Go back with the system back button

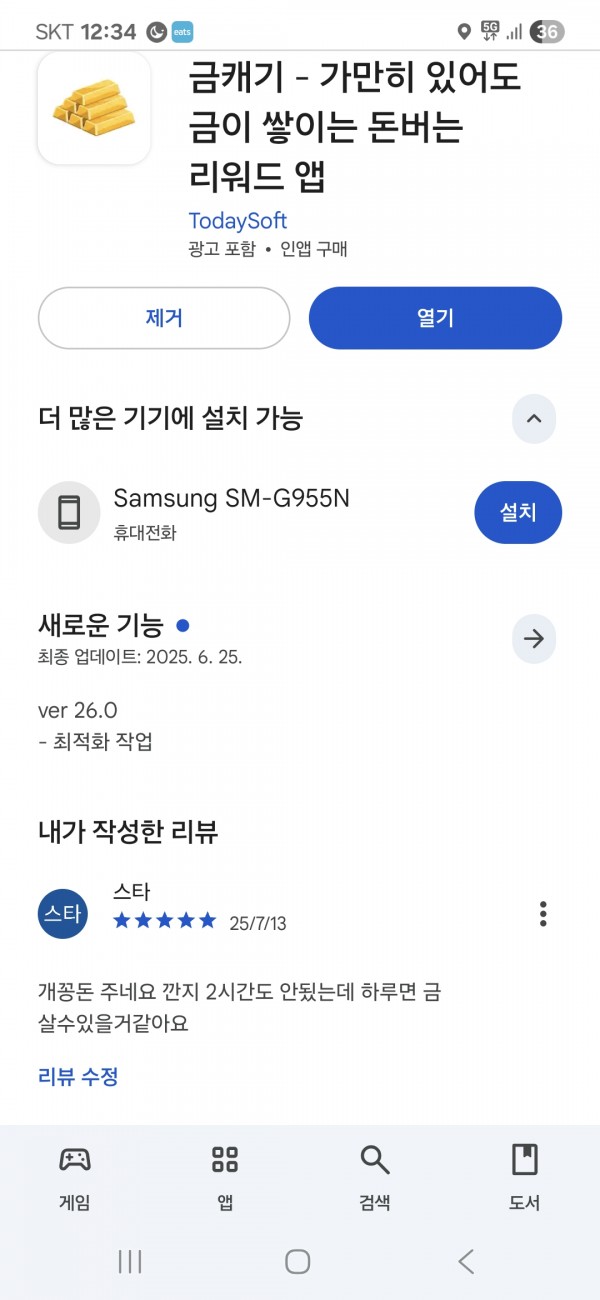[466, 1261]
